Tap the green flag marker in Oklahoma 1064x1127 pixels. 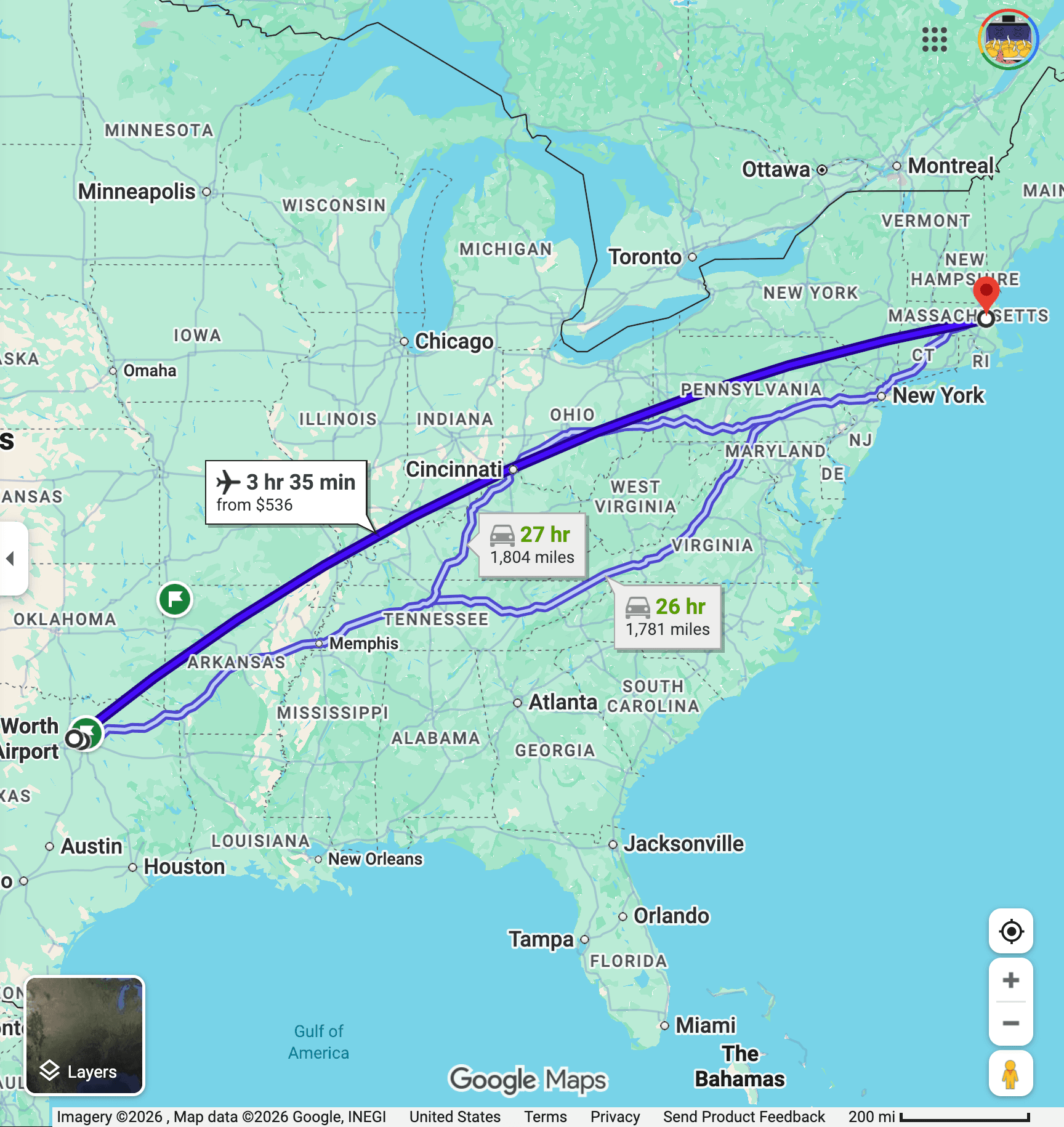coord(175,599)
